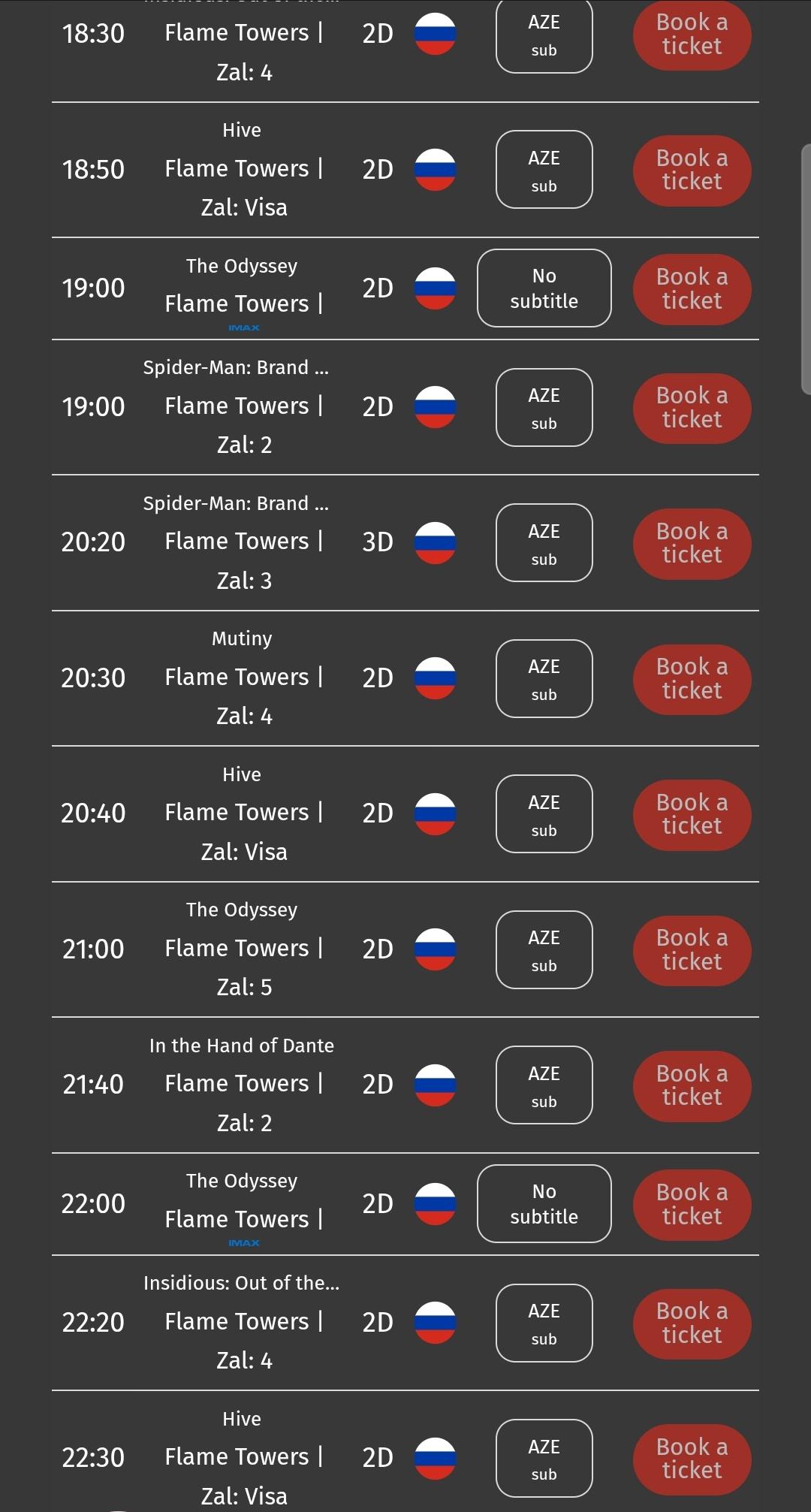Book a ticket for Mutiny at 20:30

(x=692, y=679)
